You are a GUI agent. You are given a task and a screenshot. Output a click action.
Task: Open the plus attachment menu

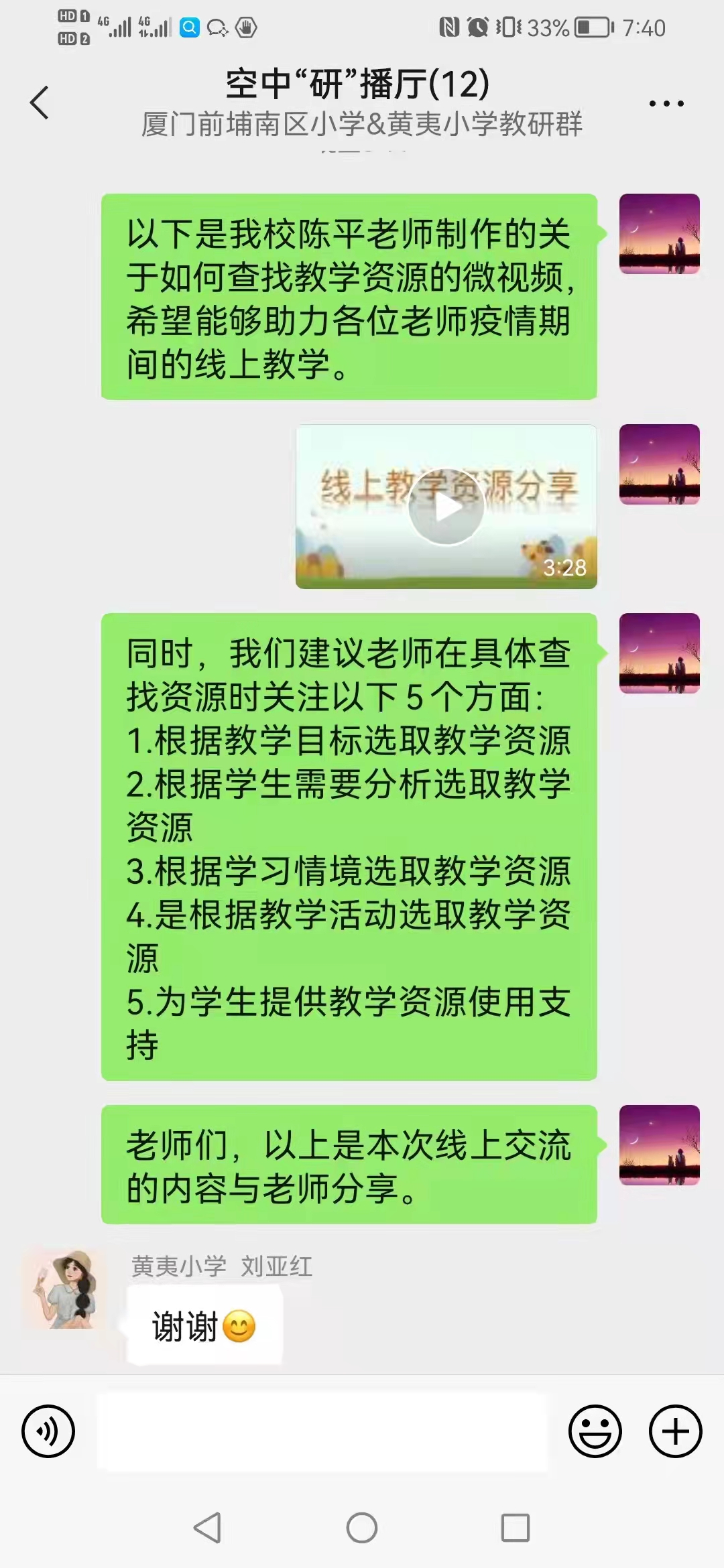675,1431
